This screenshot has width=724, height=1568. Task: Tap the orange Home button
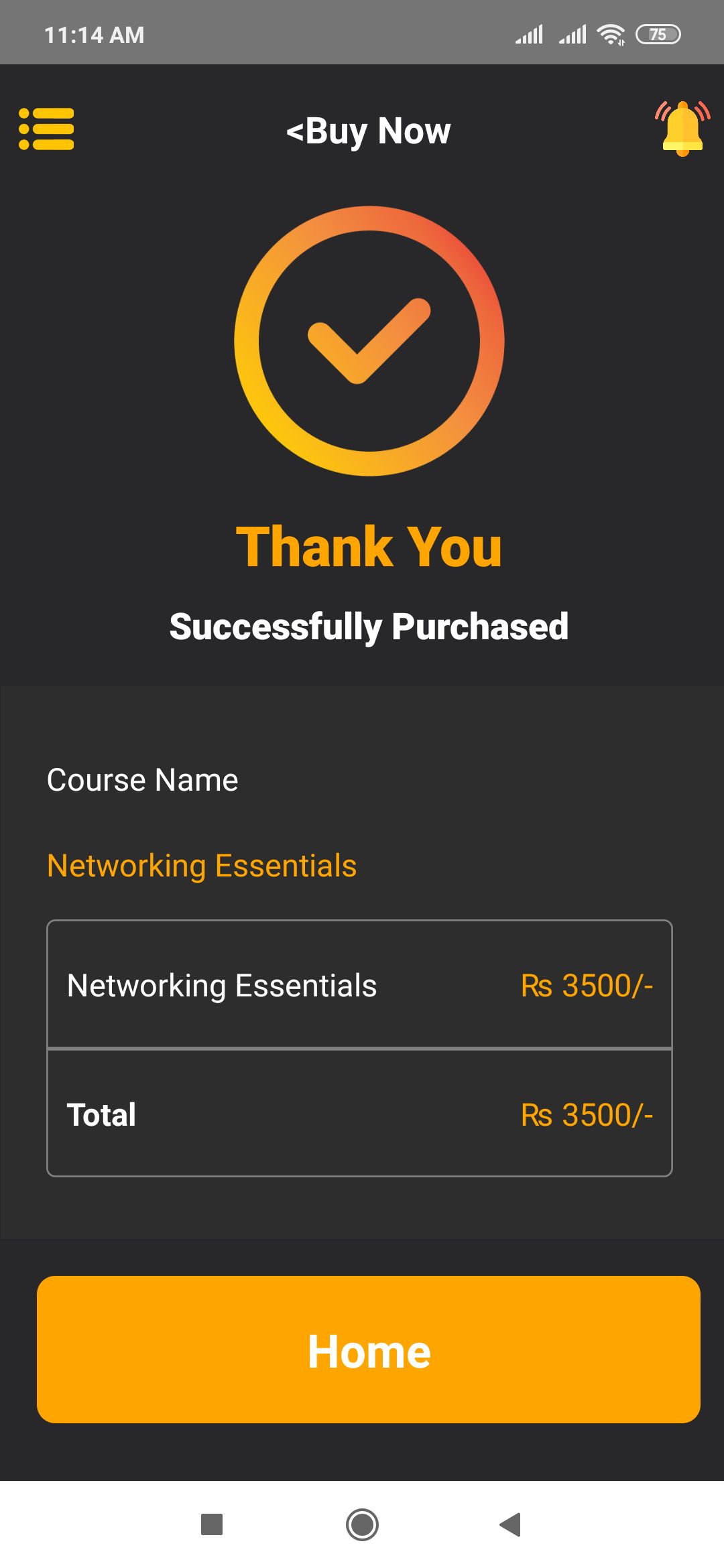(x=369, y=1350)
